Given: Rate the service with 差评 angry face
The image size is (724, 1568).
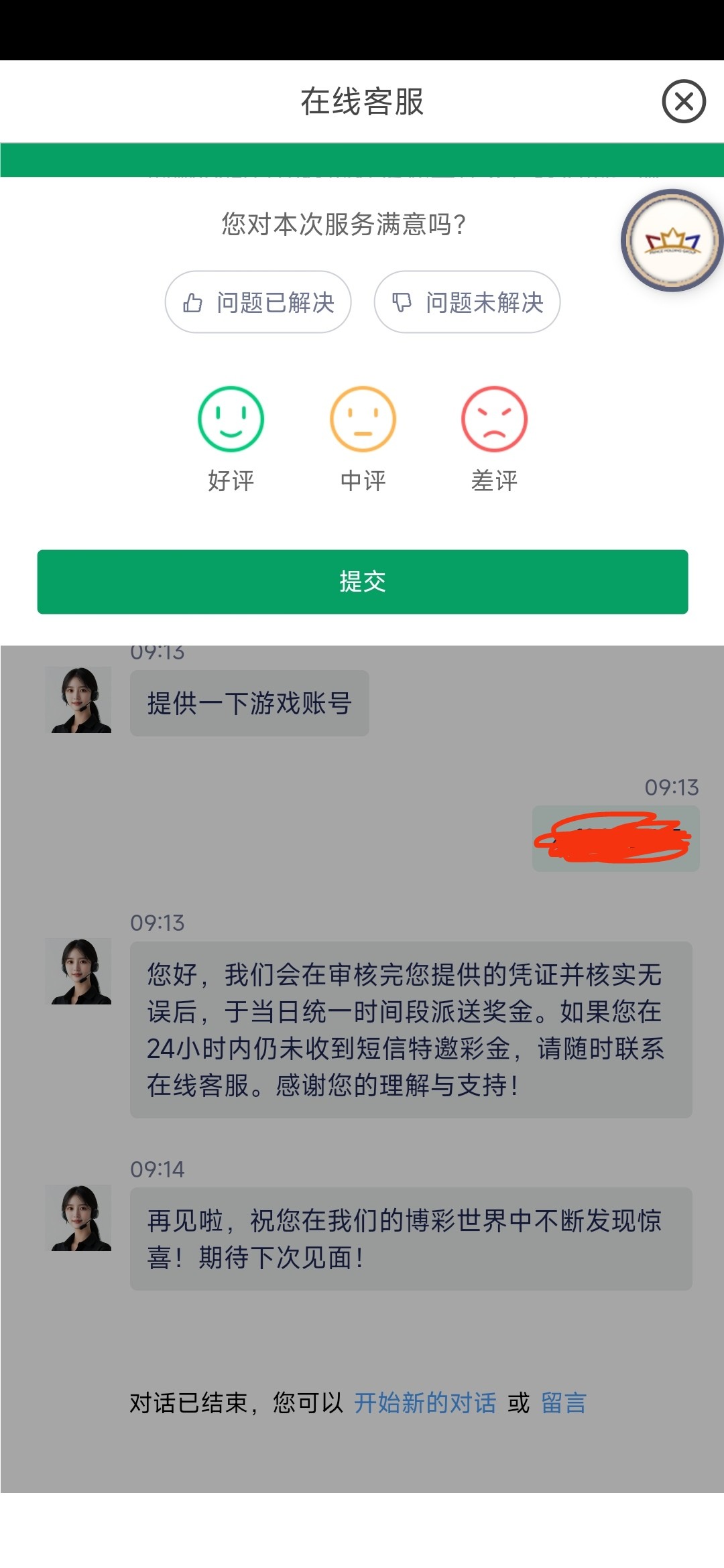Looking at the screenshot, I should point(494,419).
